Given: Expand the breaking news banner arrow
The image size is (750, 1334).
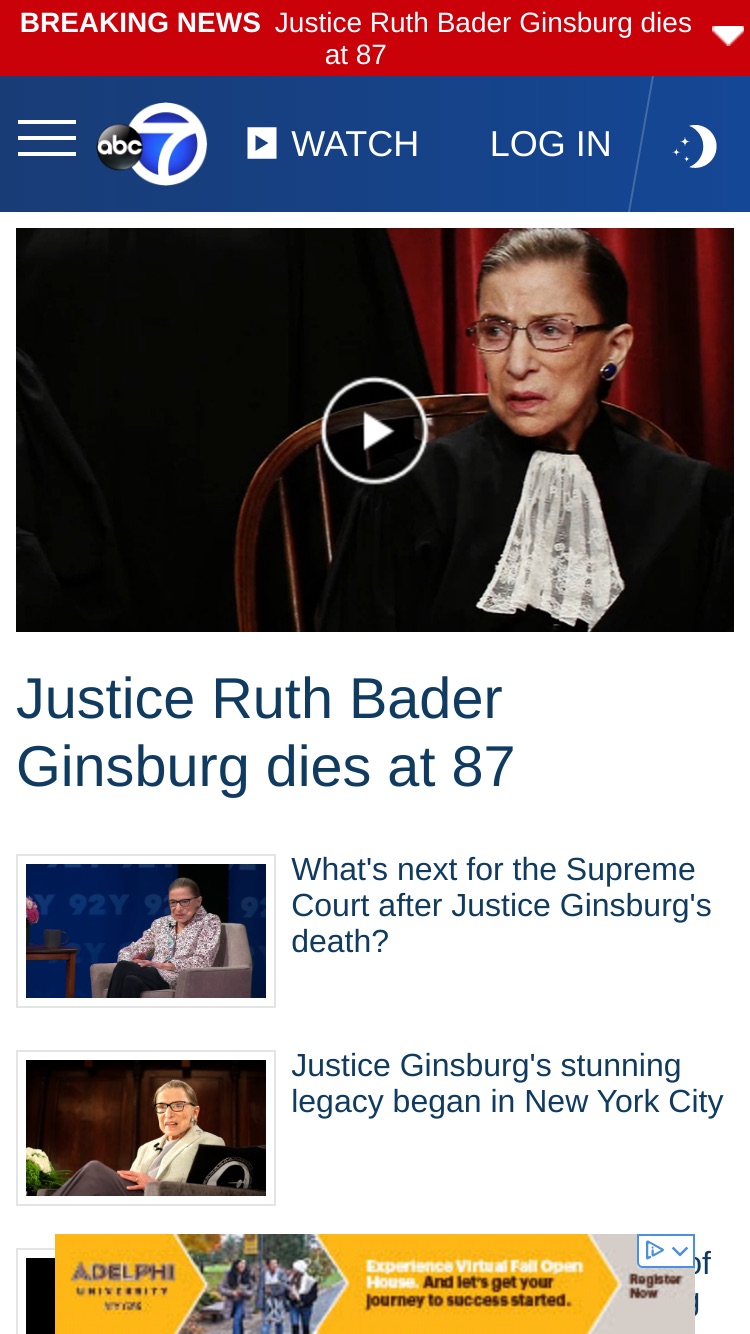Looking at the screenshot, I should pos(727,37).
